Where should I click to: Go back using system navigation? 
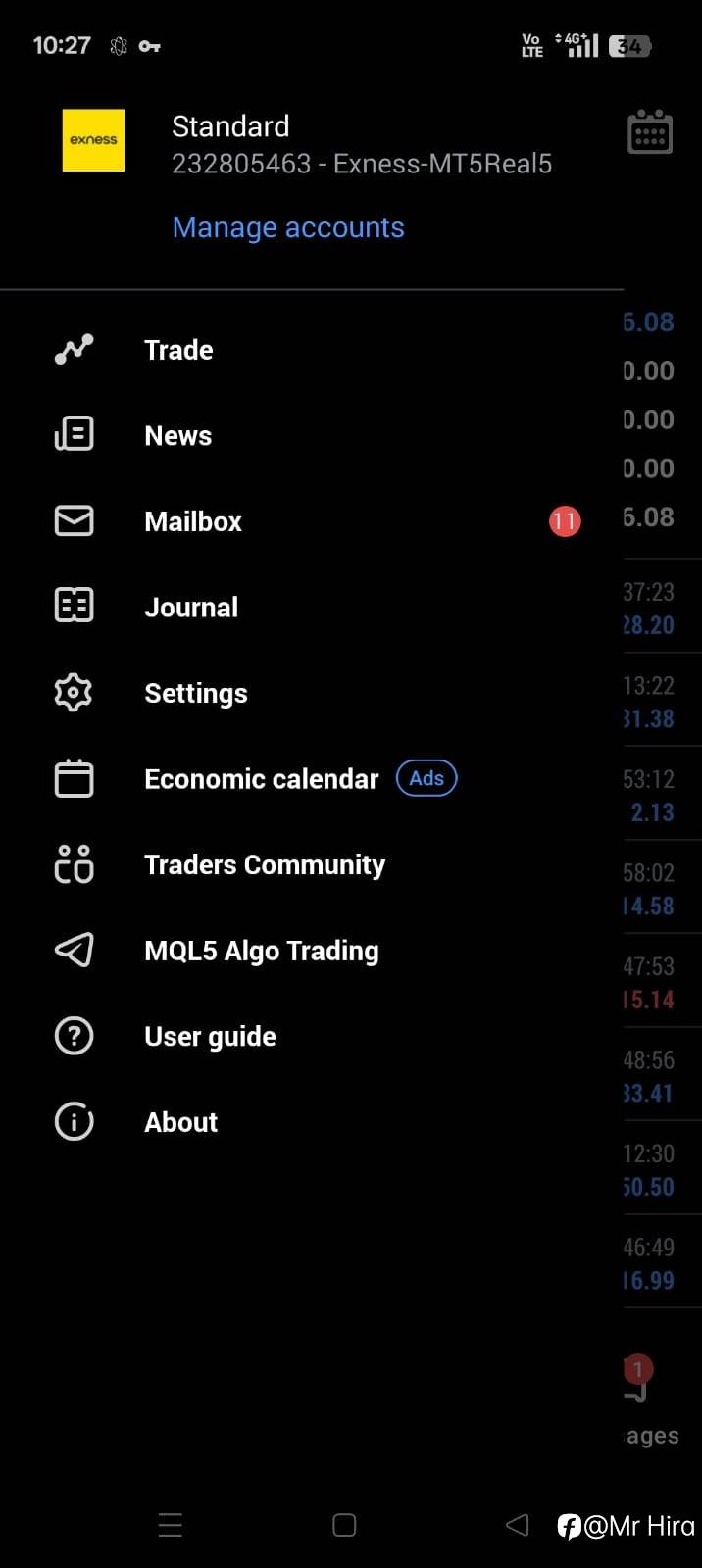tap(517, 1525)
